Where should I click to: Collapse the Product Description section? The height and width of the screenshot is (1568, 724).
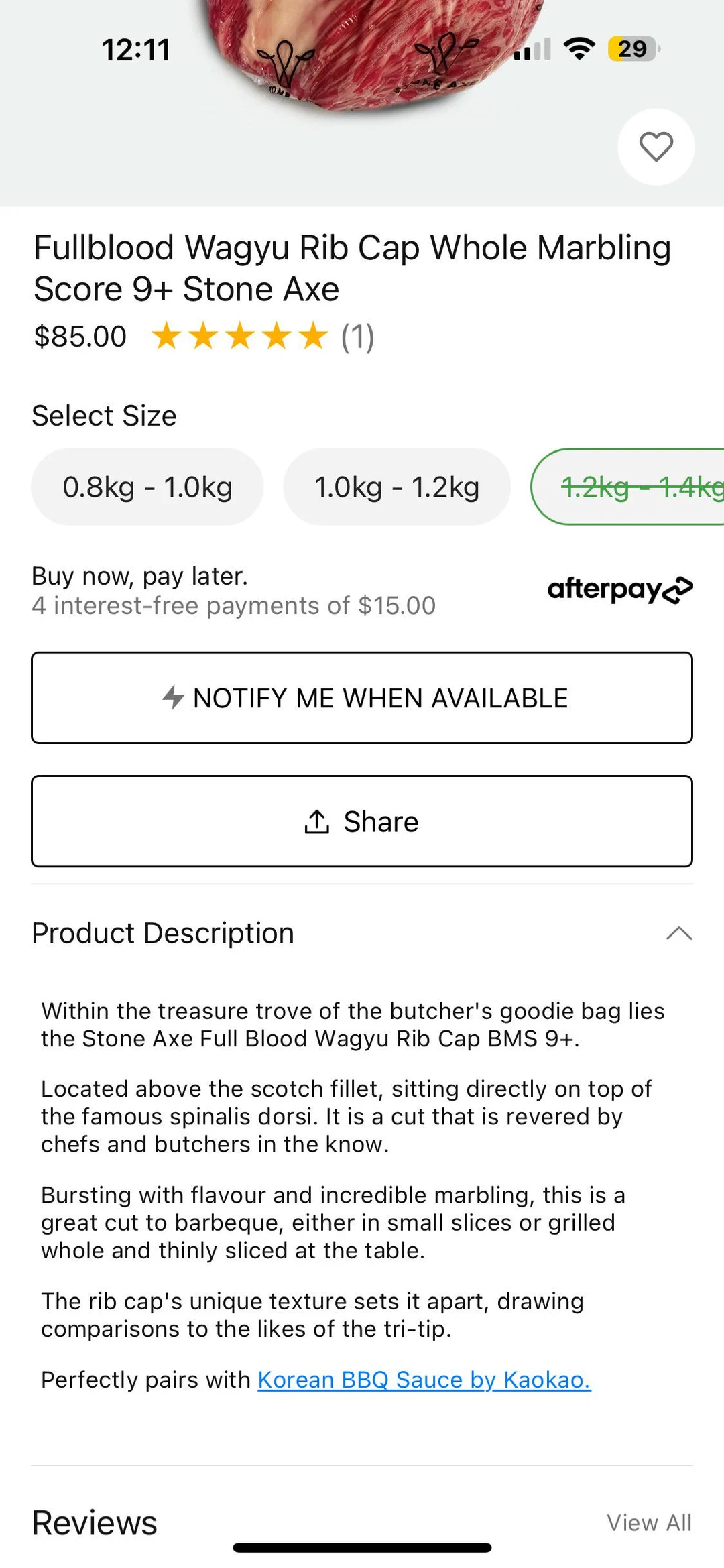coord(679,933)
